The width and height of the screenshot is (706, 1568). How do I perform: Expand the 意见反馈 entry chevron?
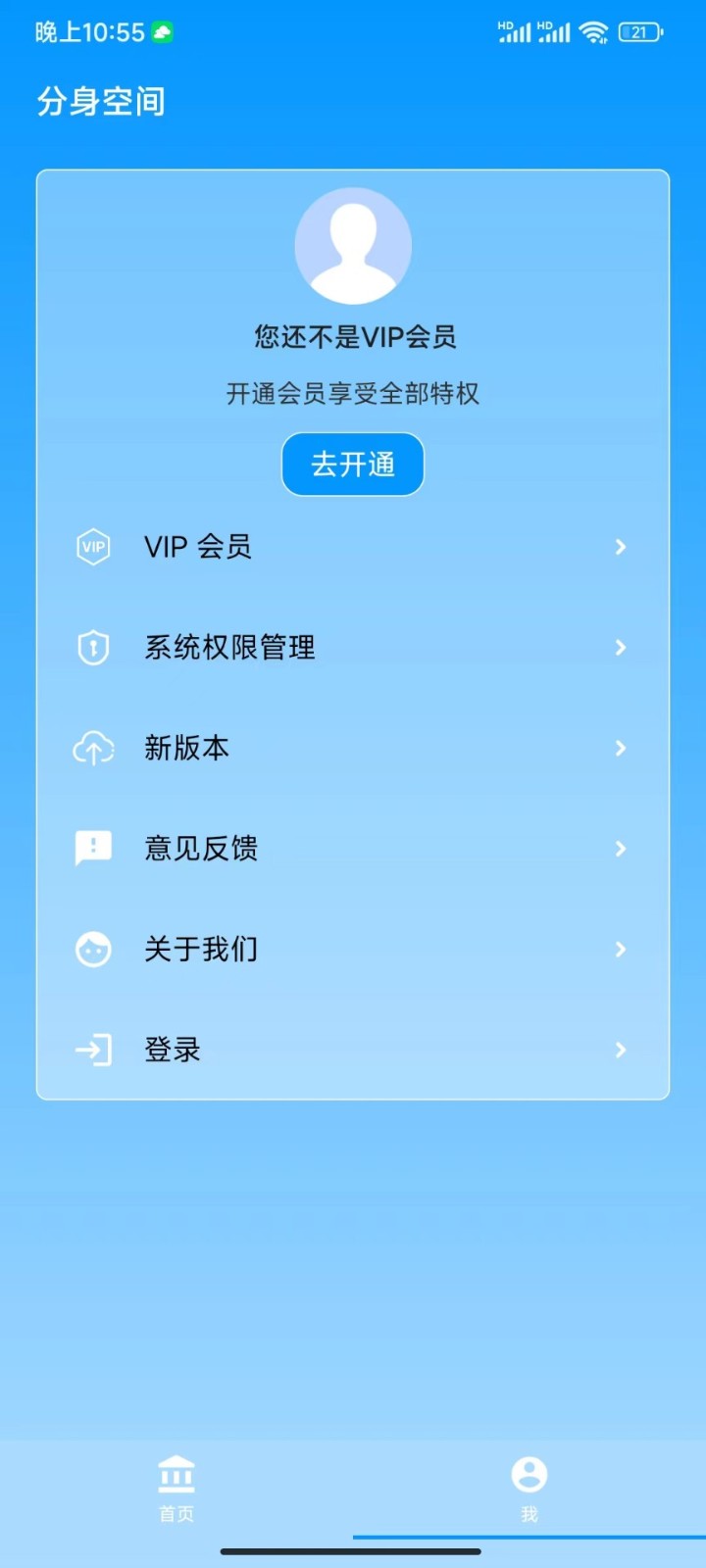pos(621,849)
